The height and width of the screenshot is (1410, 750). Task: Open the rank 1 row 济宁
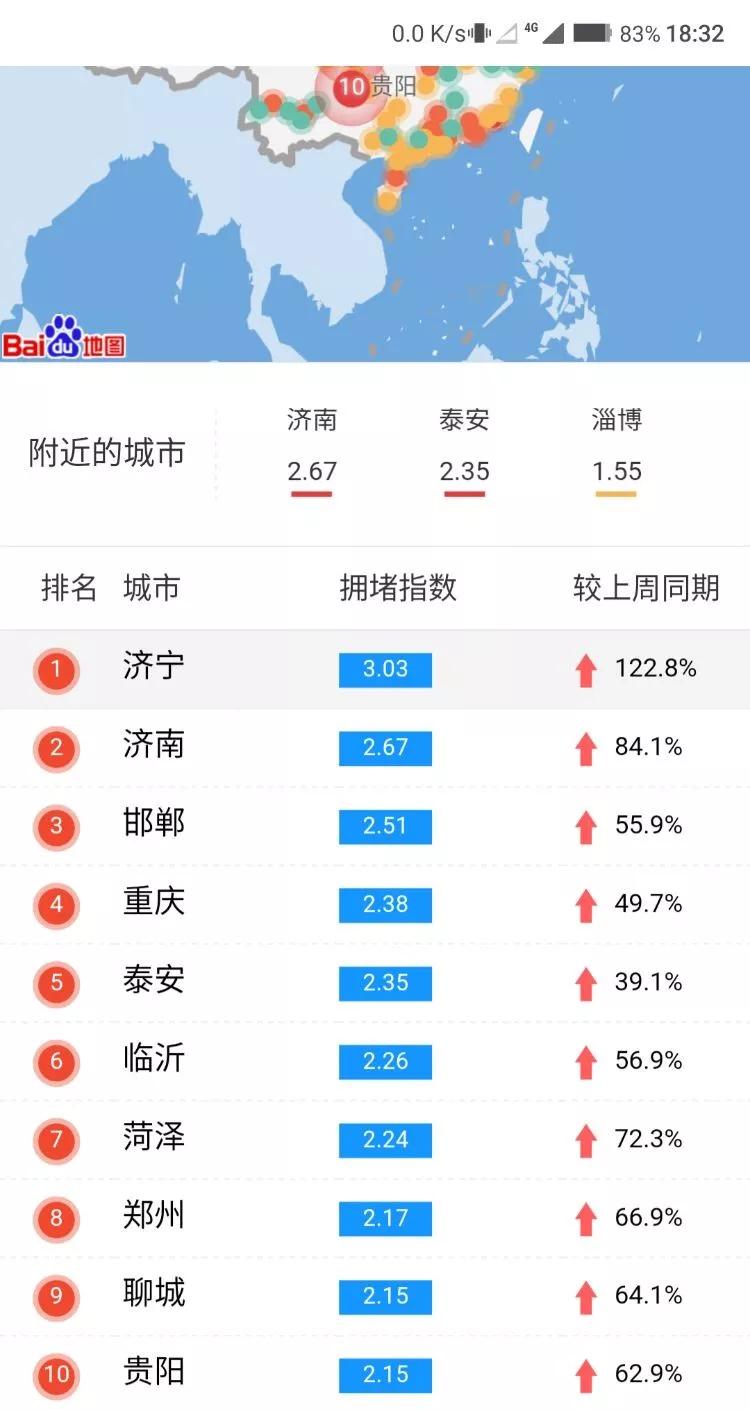[x=375, y=669]
